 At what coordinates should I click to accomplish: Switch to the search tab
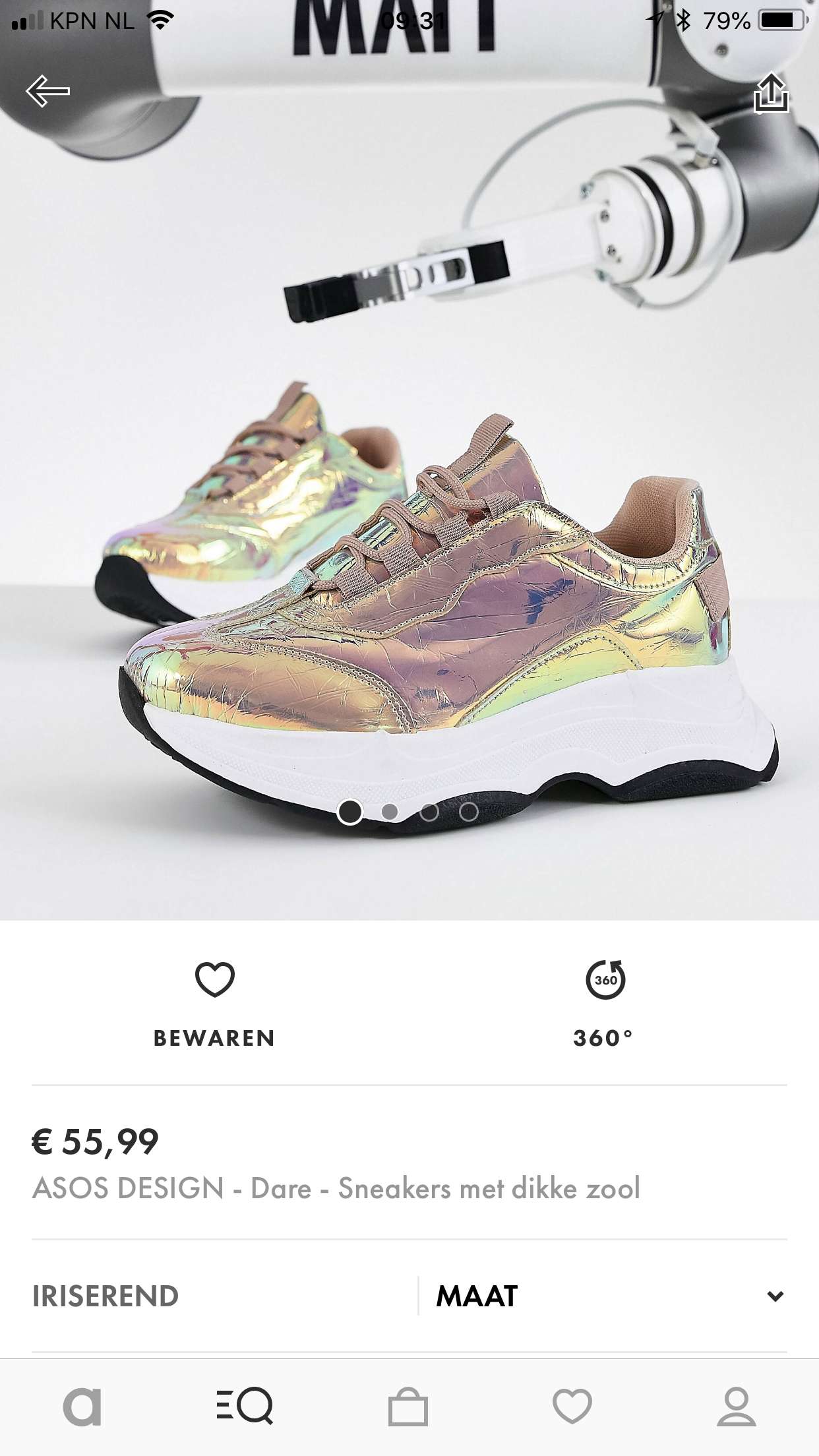pos(245,1407)
